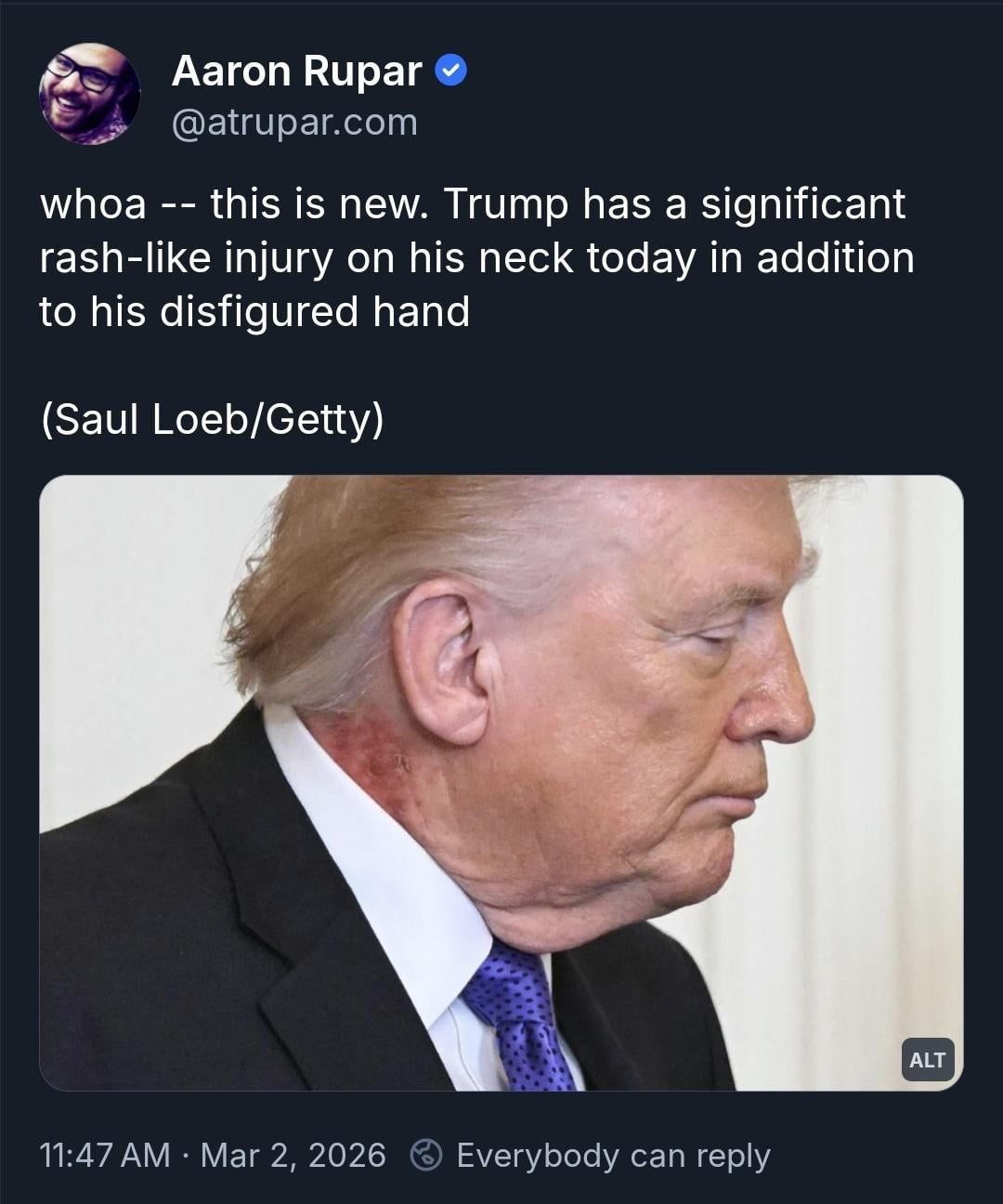The width and height of the screenshot is (1003, 1204).
Task: Open the @atrupar.com author handle
Action: coord(294,123)
